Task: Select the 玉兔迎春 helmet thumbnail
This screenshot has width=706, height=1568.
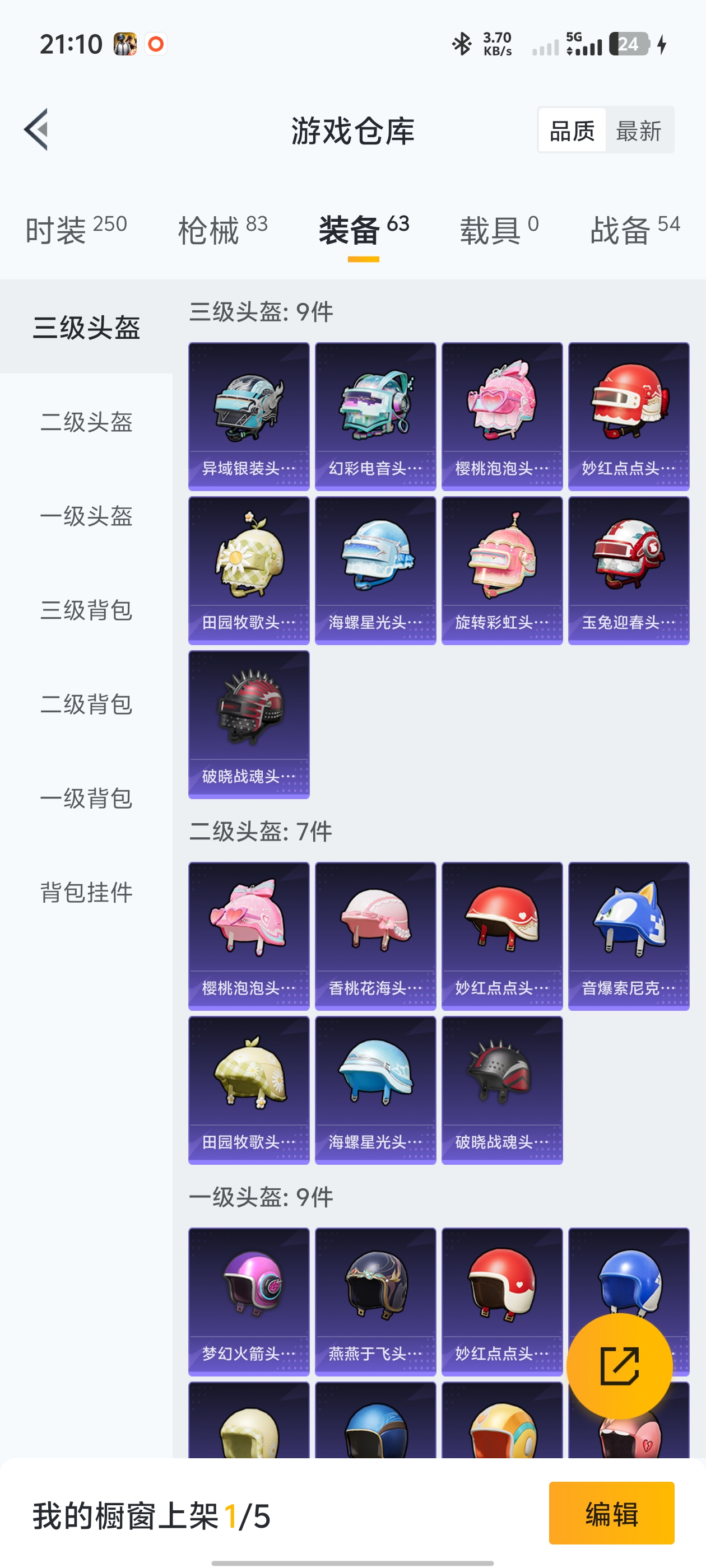Action: (628, 569)
